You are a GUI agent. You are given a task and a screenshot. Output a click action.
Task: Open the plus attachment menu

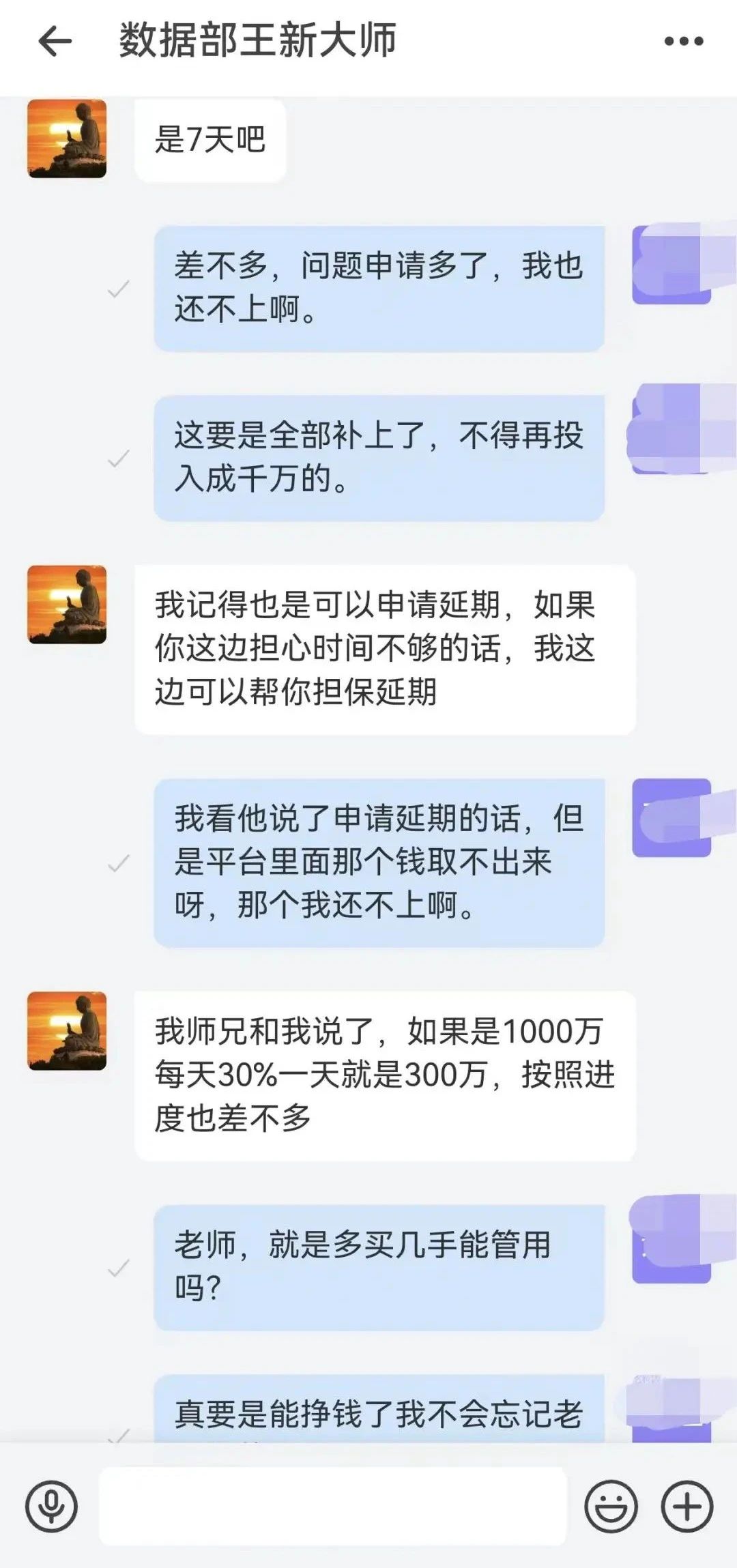coord(687,1507)
